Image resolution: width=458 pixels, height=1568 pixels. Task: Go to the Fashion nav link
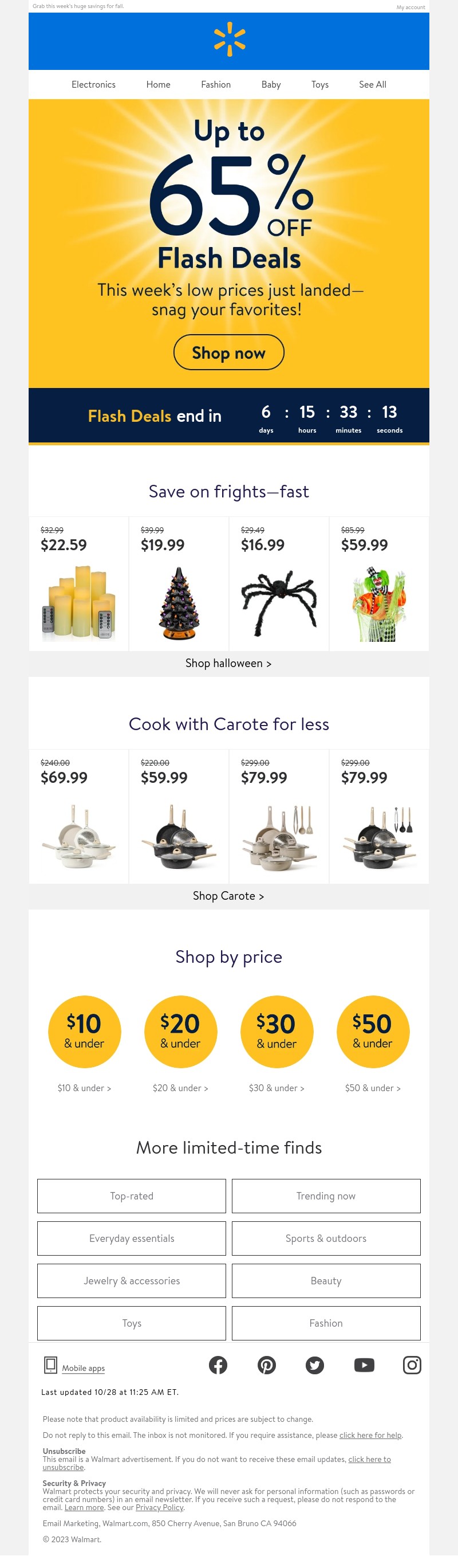point(215,85)
